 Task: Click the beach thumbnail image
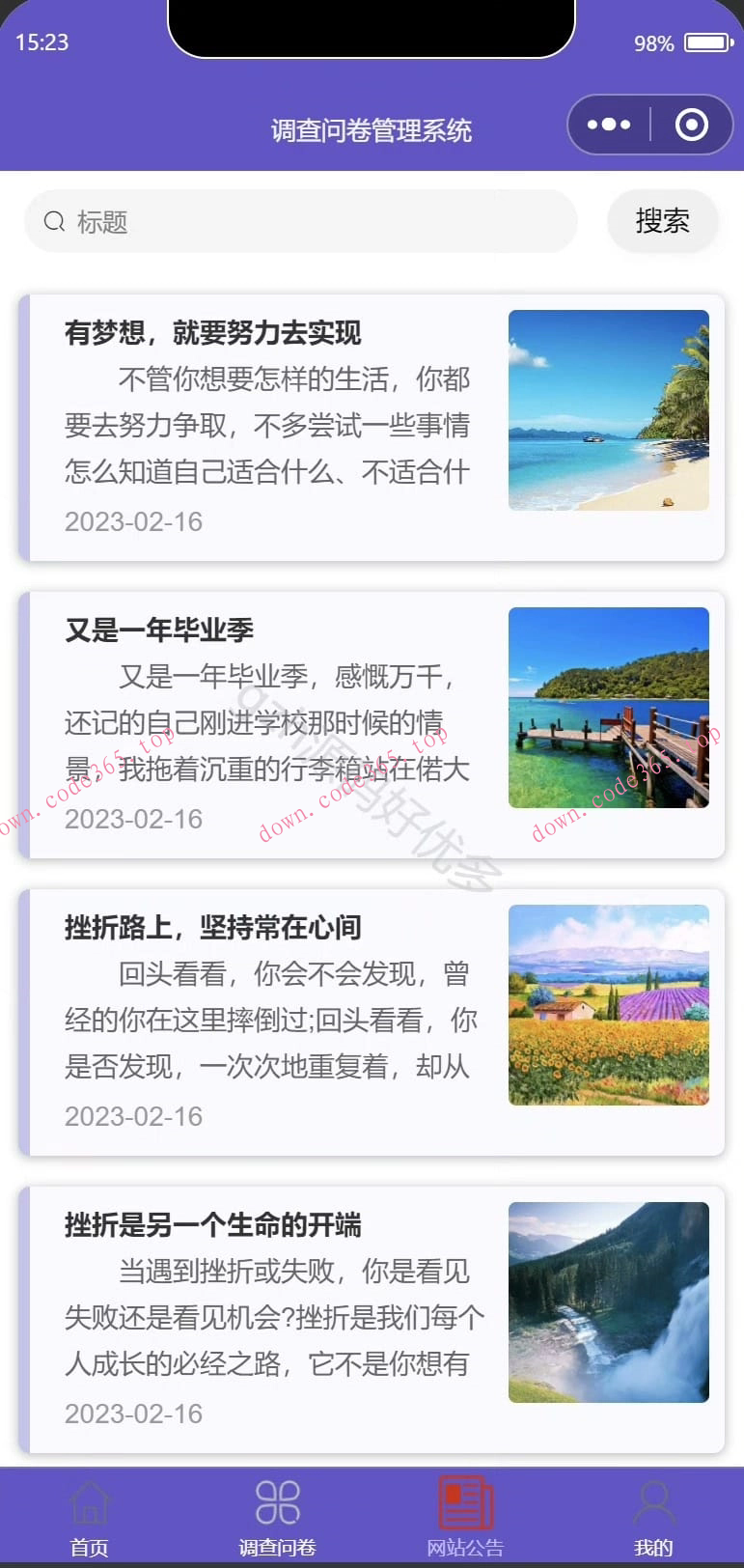[x=608, y=409]
